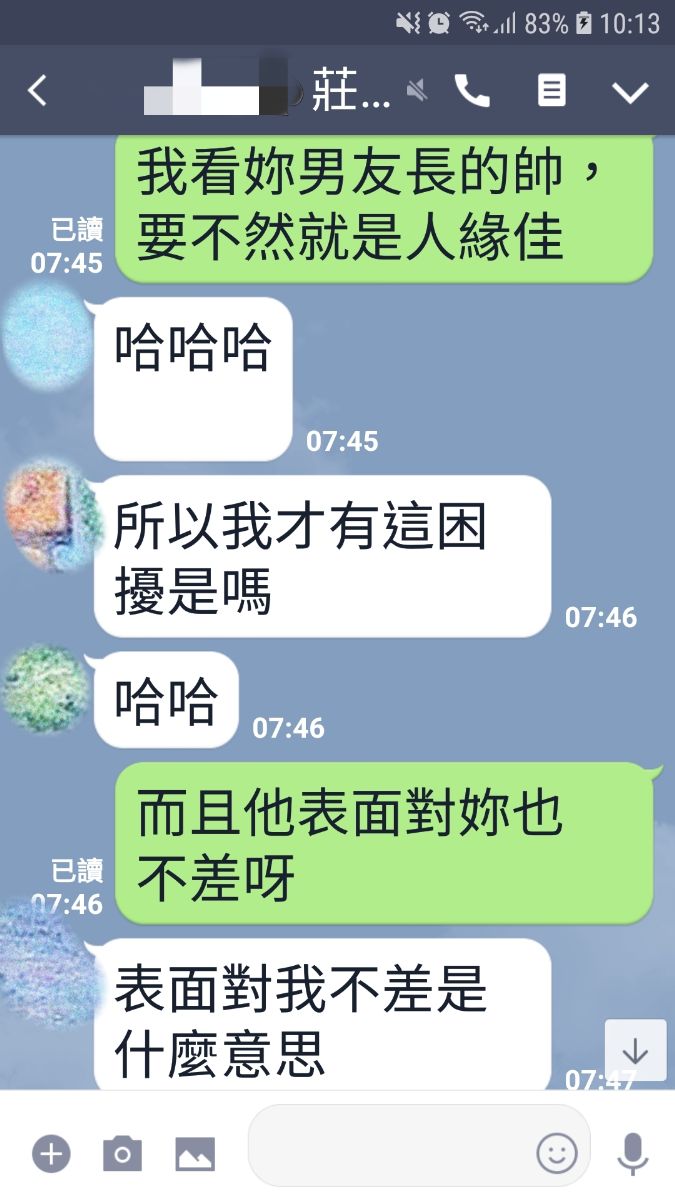Open the chat notes and albums icon

(551, 91)
